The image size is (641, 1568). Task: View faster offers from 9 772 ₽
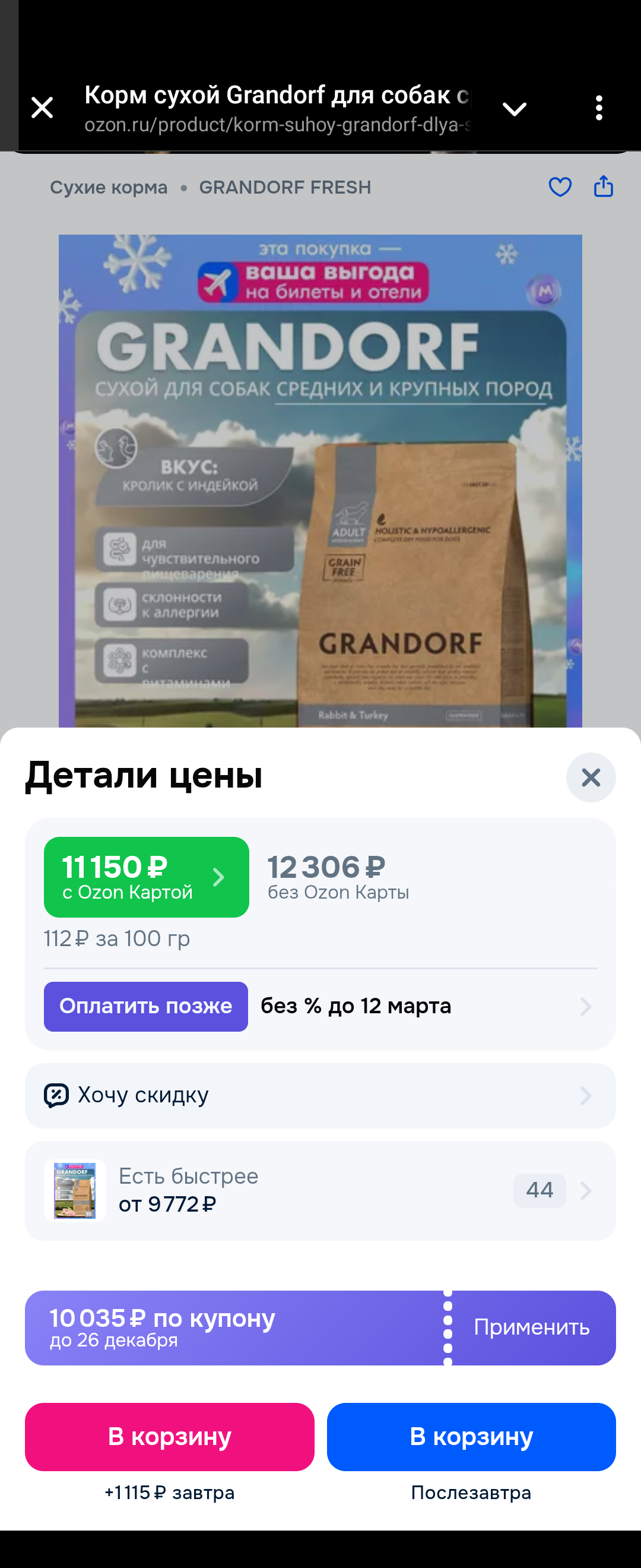(x=320, y=1190)
